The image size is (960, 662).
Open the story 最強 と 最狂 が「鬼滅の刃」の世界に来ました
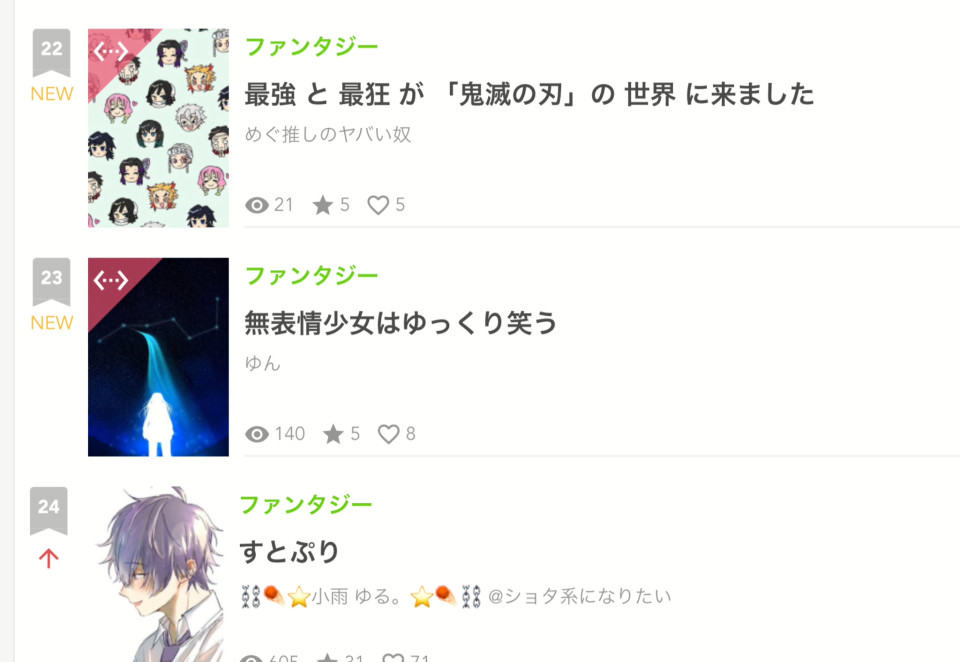[529, 95]
